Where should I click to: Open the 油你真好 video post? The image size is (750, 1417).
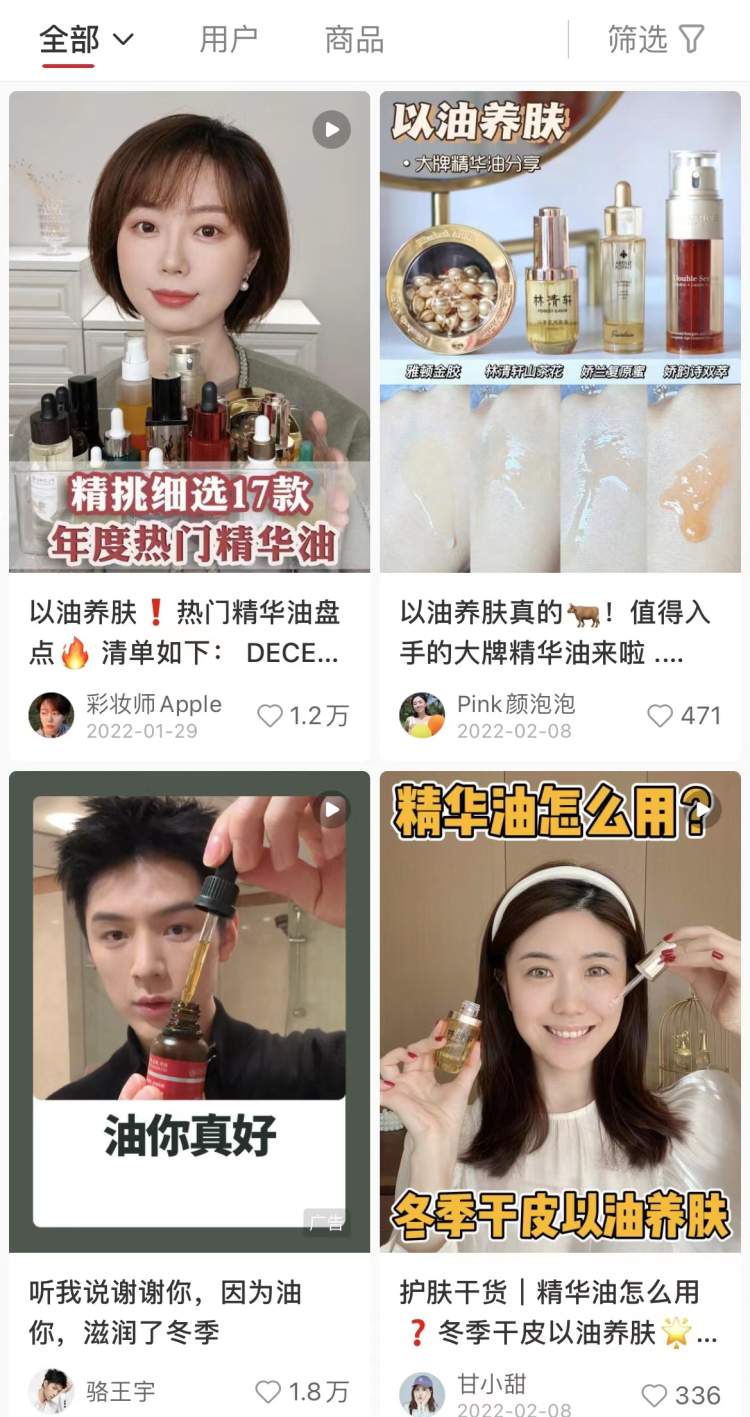(x=189, y=1011)
